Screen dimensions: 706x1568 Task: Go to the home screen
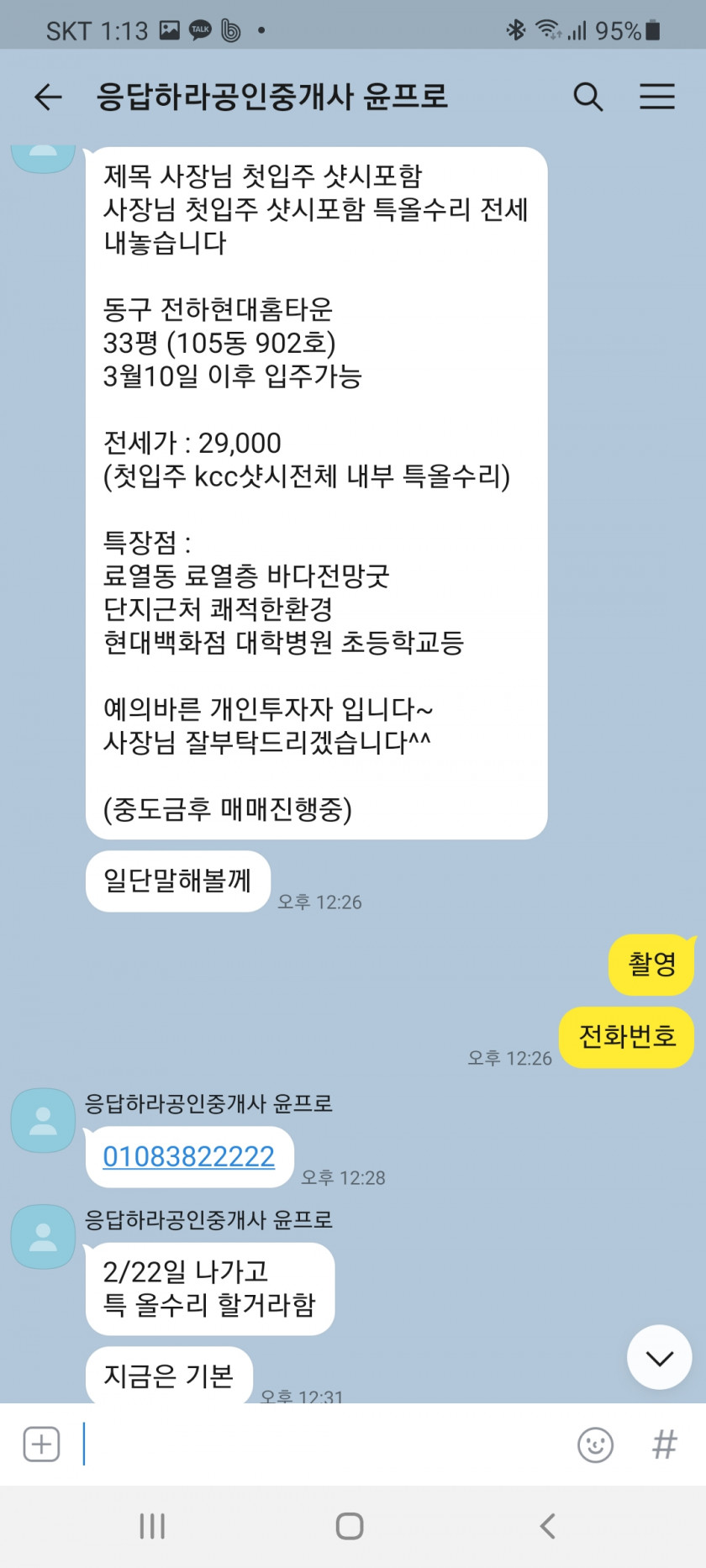tap(350, 1526)
